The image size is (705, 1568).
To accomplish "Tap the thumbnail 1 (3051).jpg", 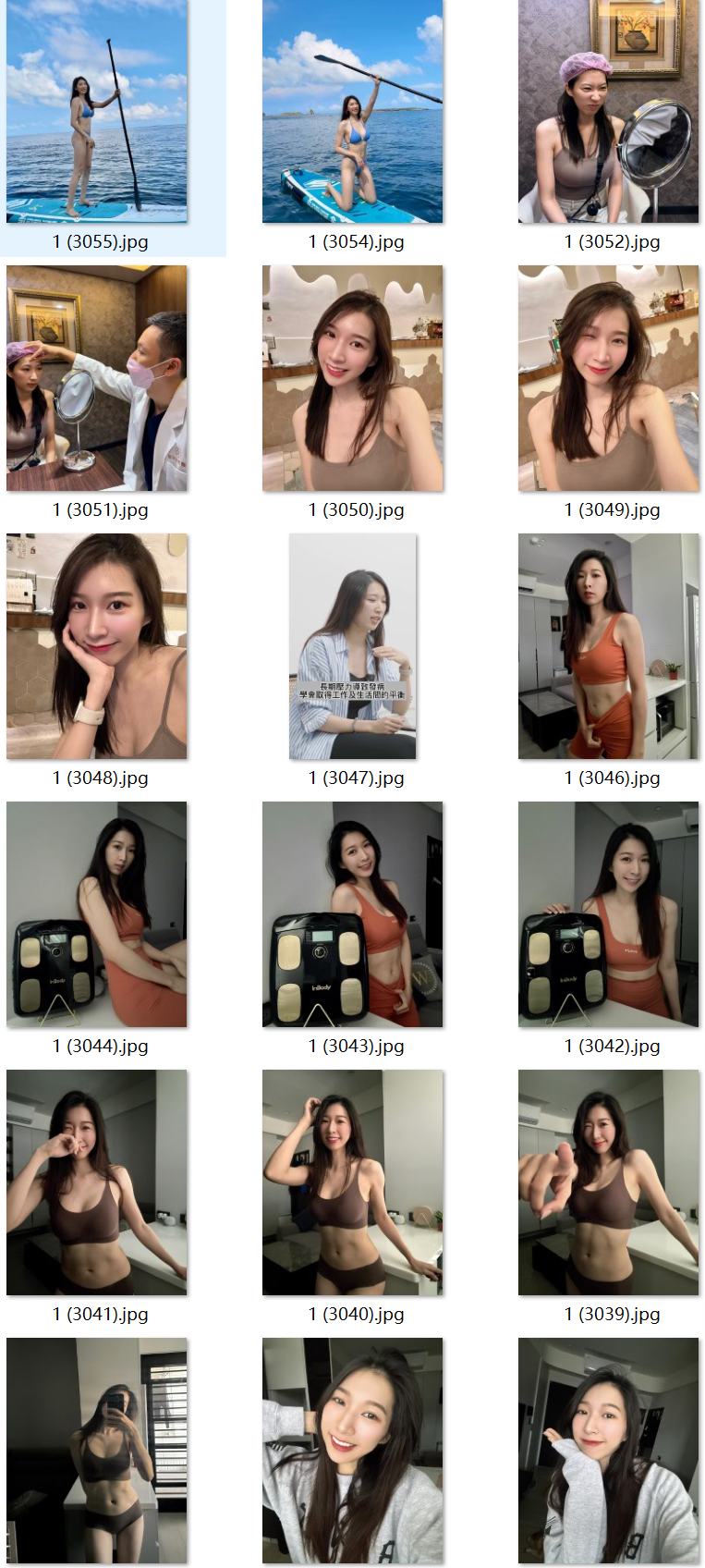I will click(x=97, y=378).
